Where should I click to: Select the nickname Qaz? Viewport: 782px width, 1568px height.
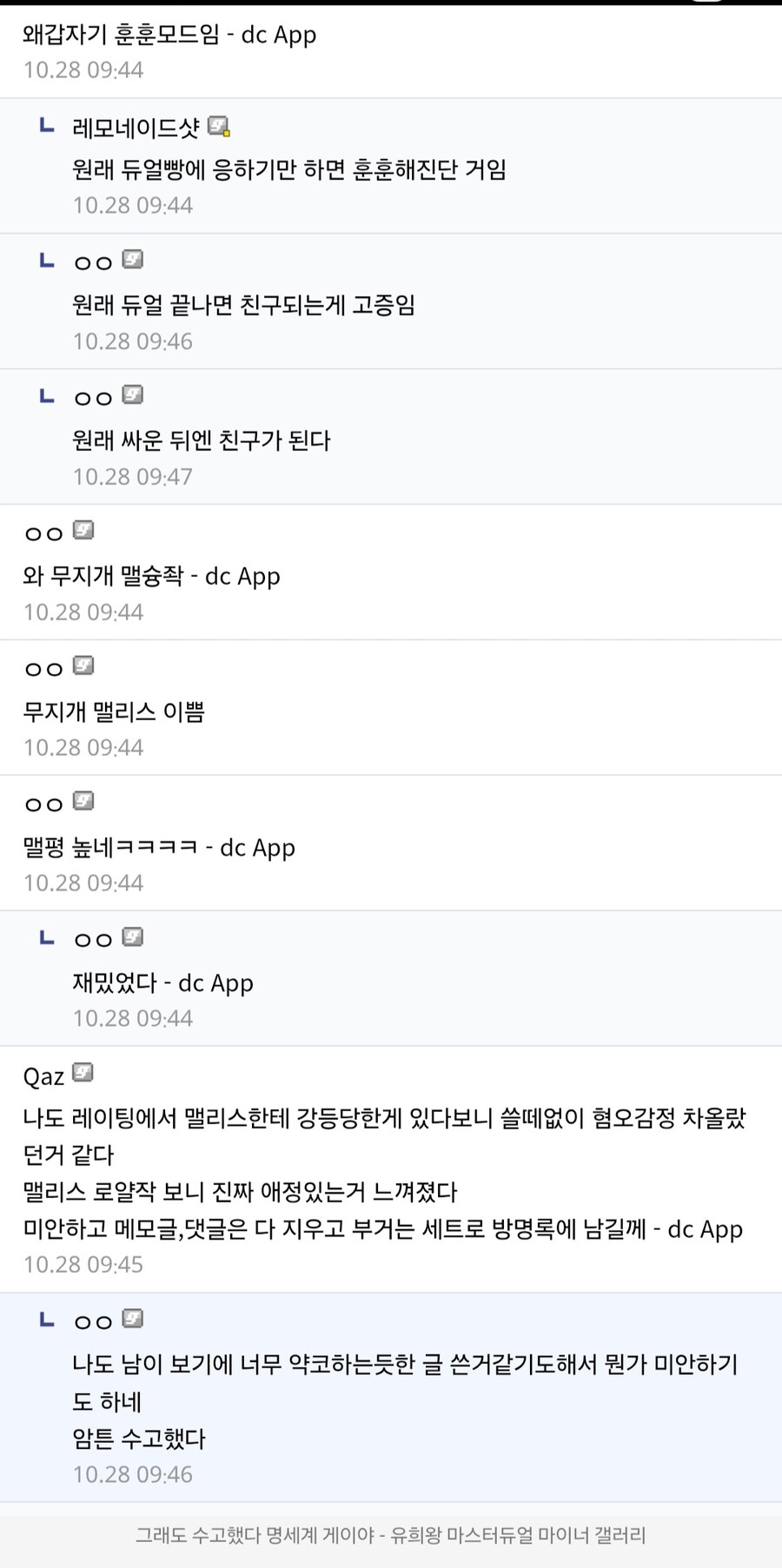[x=42, y=1075]
